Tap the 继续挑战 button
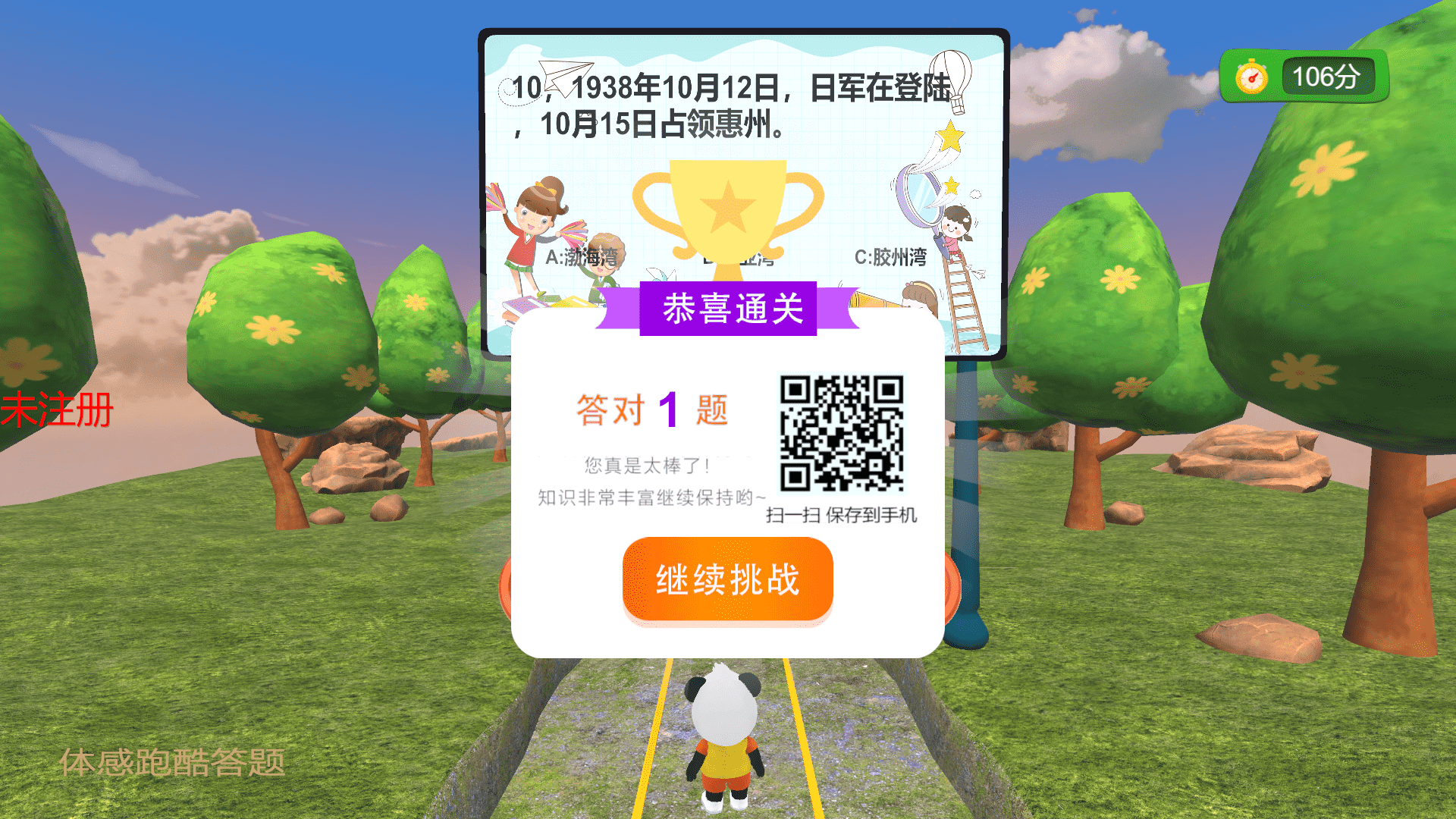 click(x=727, y=580)
